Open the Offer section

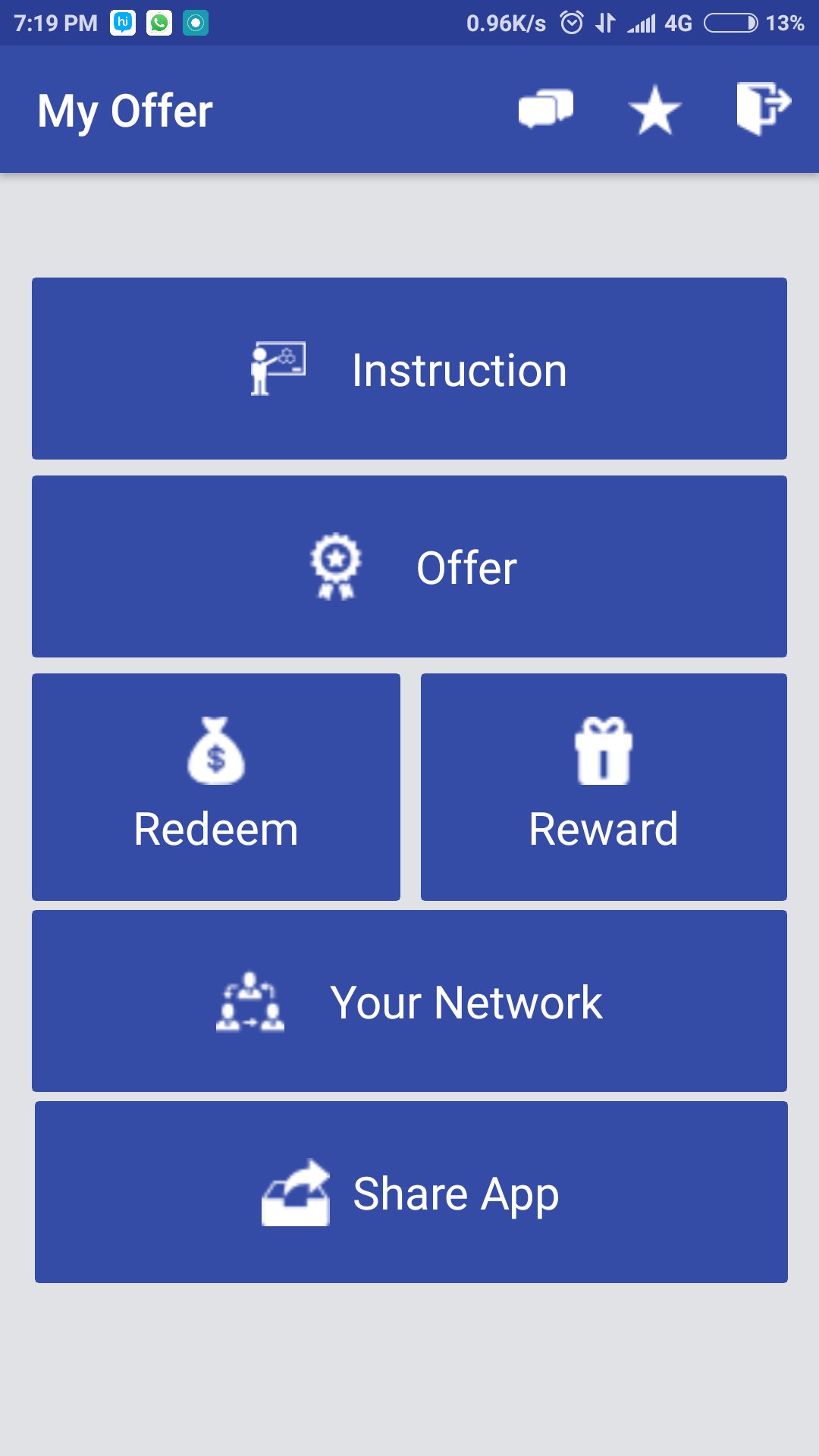click(x=409, y=566)
